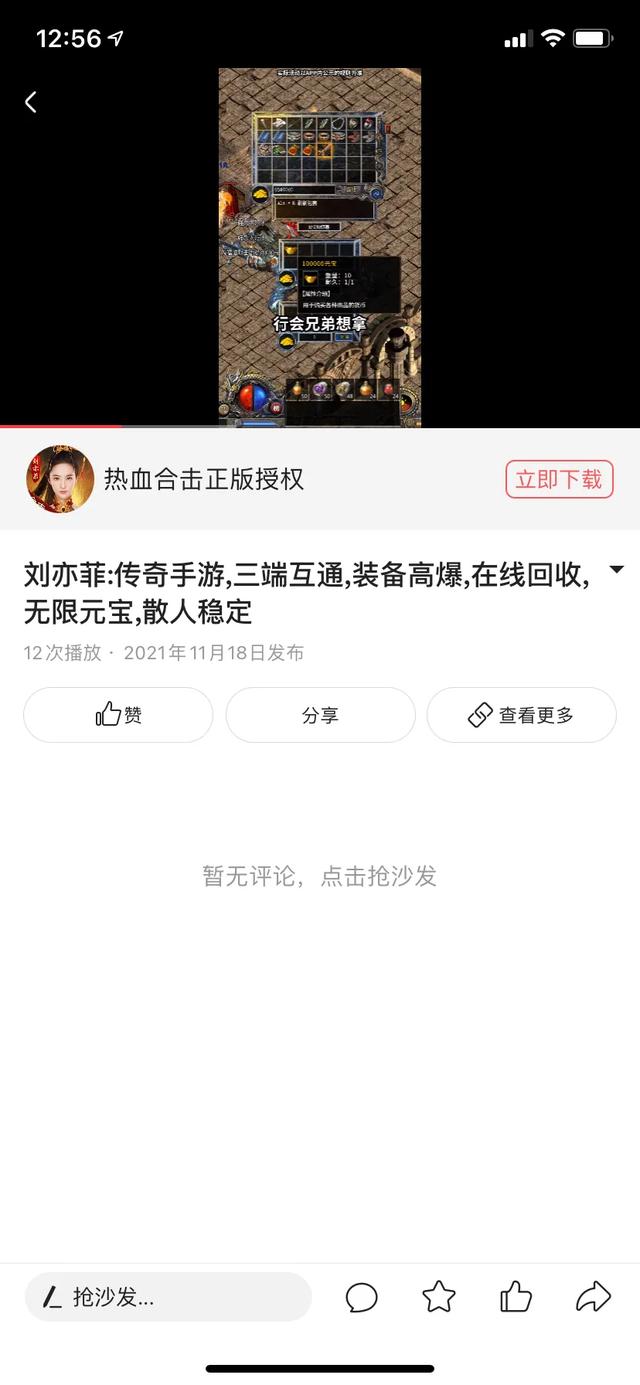Favorite the video with star icon
Image resolution: width=640 pixels, height=1385 pixels.
439,1297
